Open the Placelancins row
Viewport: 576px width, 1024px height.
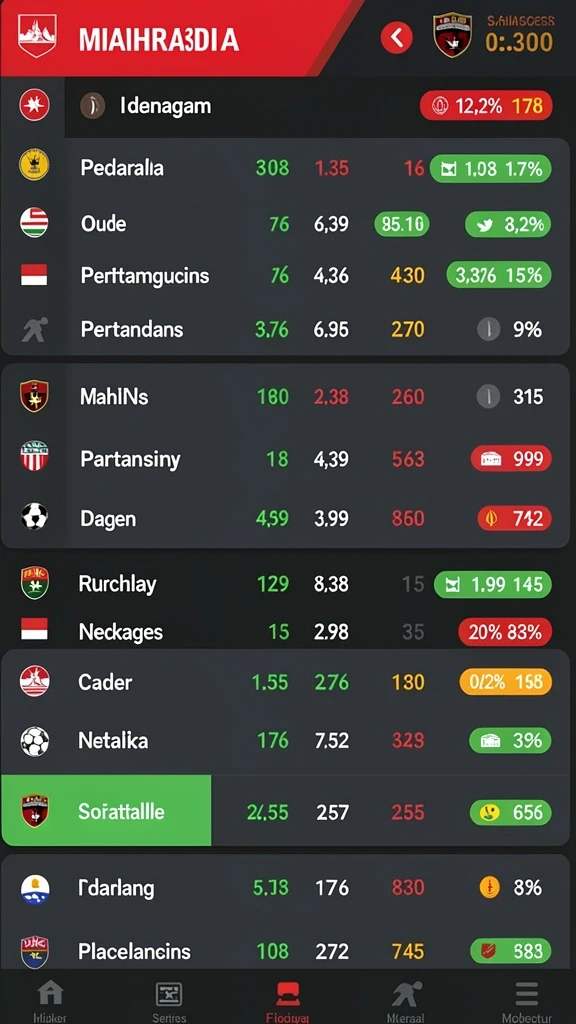[x=285, y=952]
